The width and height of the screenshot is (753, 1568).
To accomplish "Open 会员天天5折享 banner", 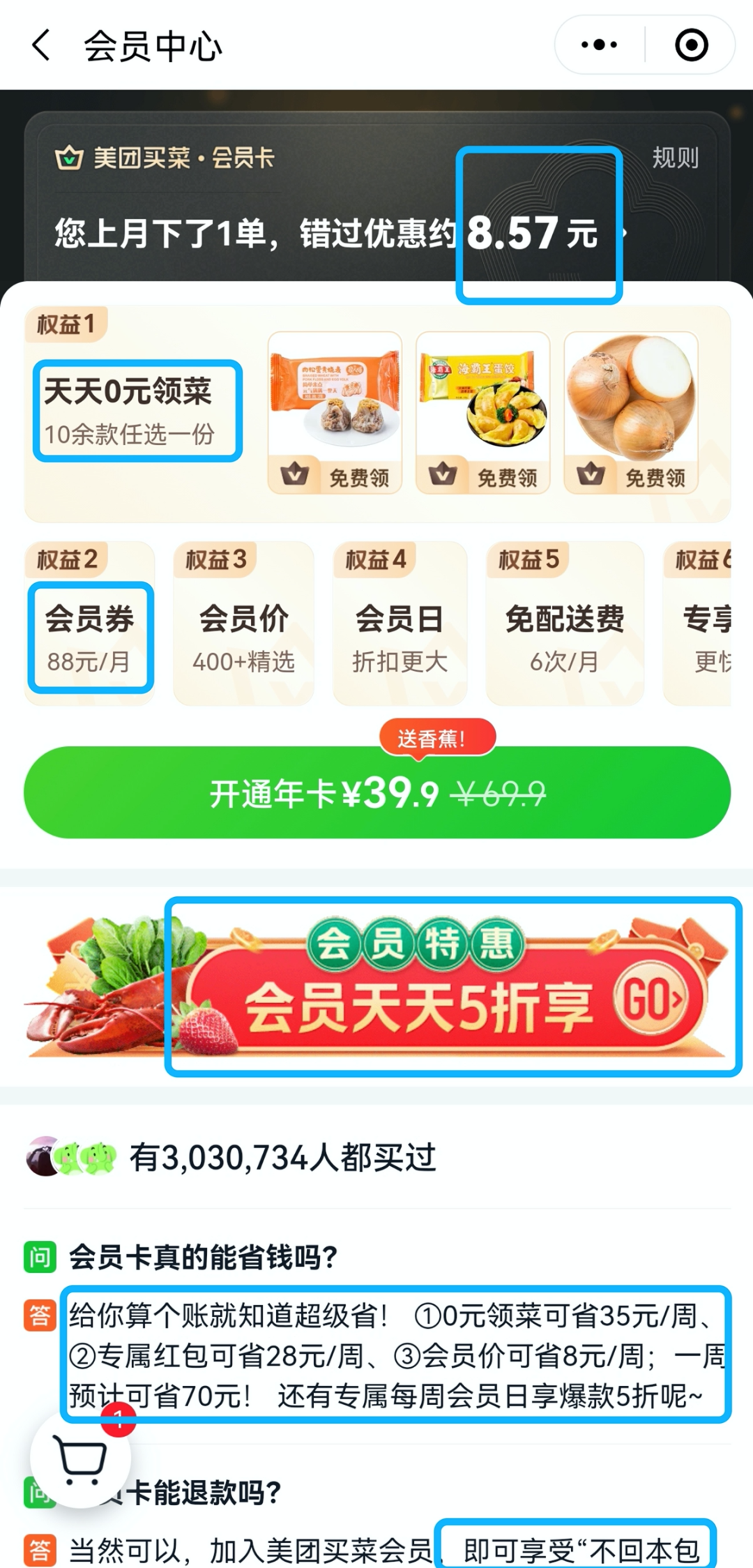I will [453, 987].
